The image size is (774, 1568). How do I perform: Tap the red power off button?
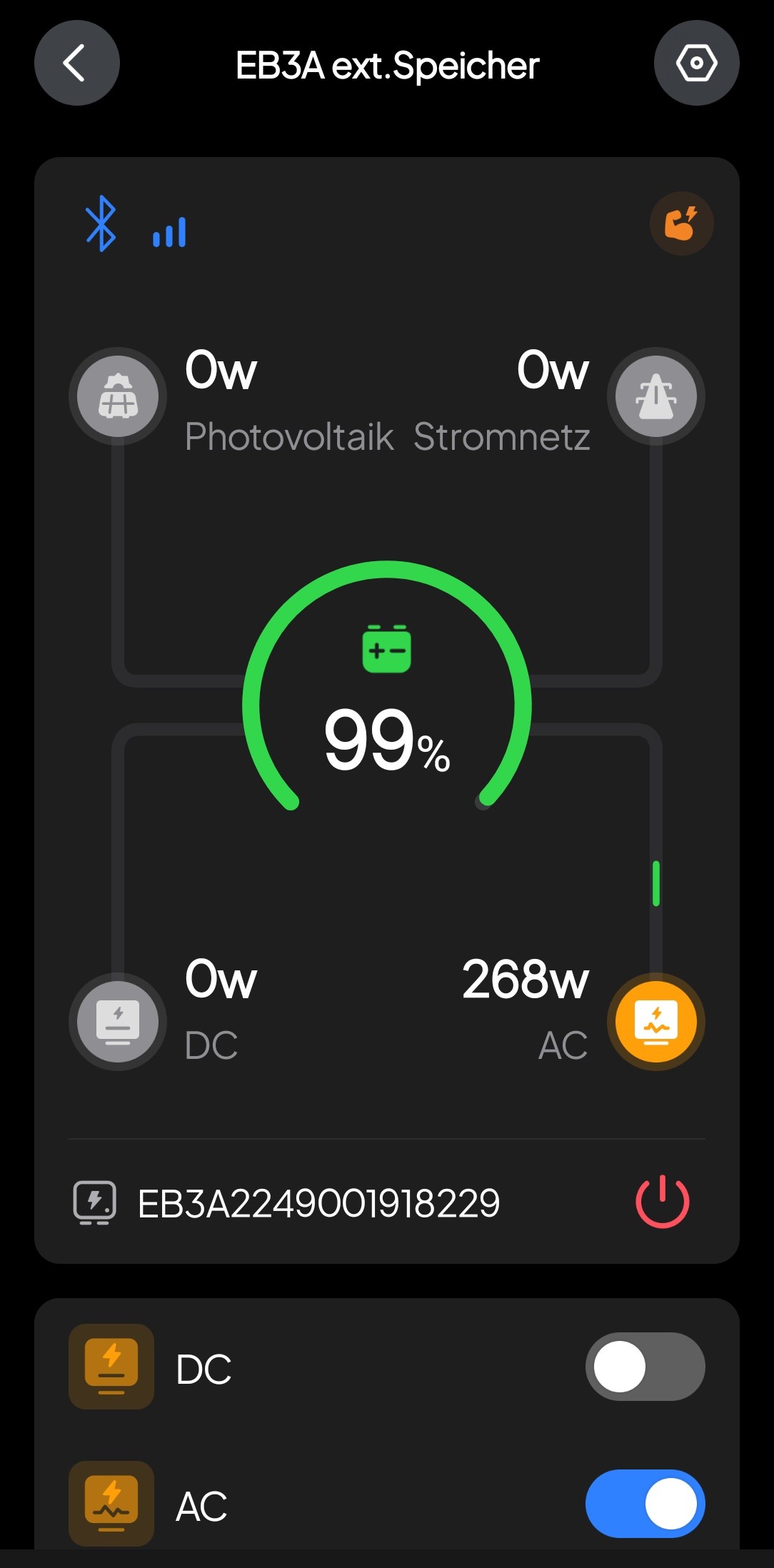[662, 1202]
